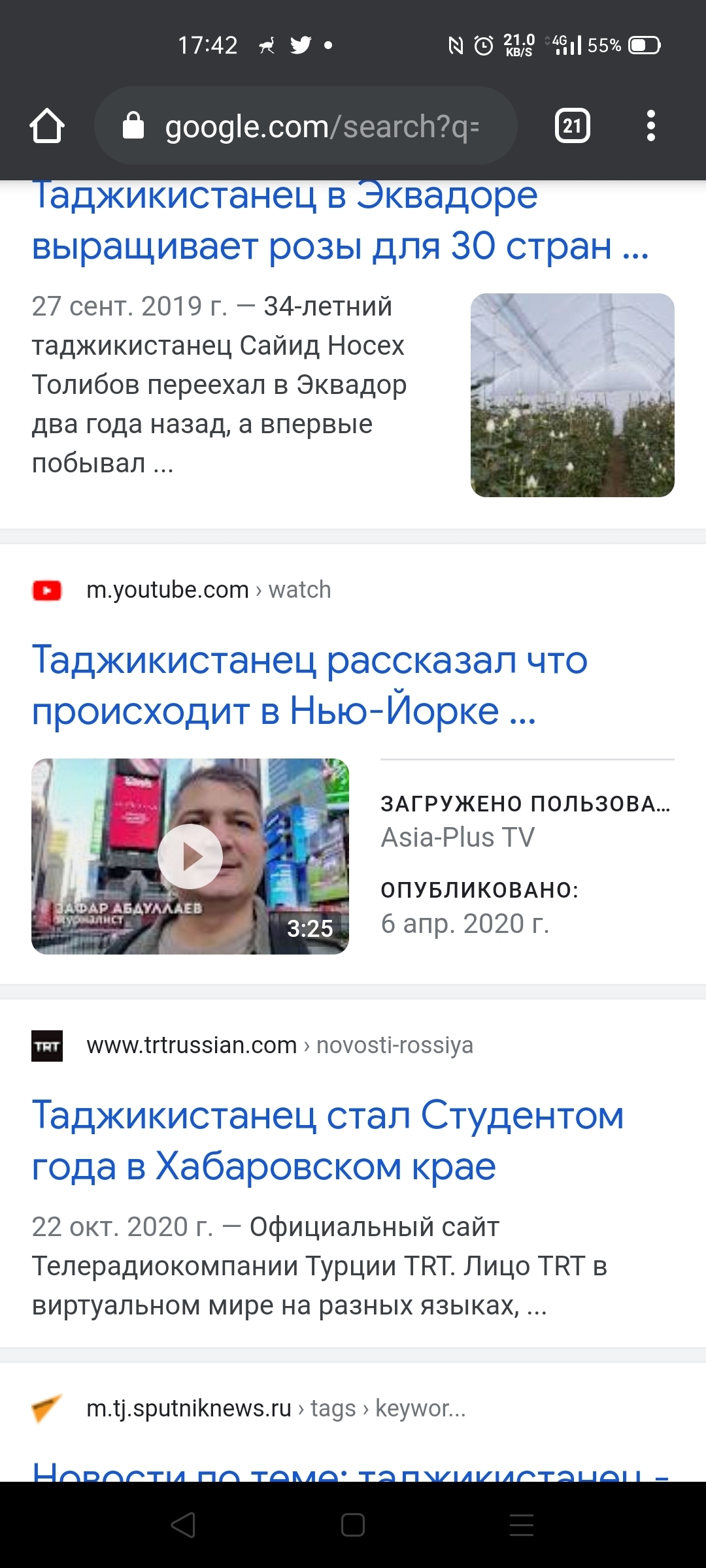Screen dimensions: 706x1568
Task: Open the tab switcher showing 21 tabs
Action: click(572, 125)
